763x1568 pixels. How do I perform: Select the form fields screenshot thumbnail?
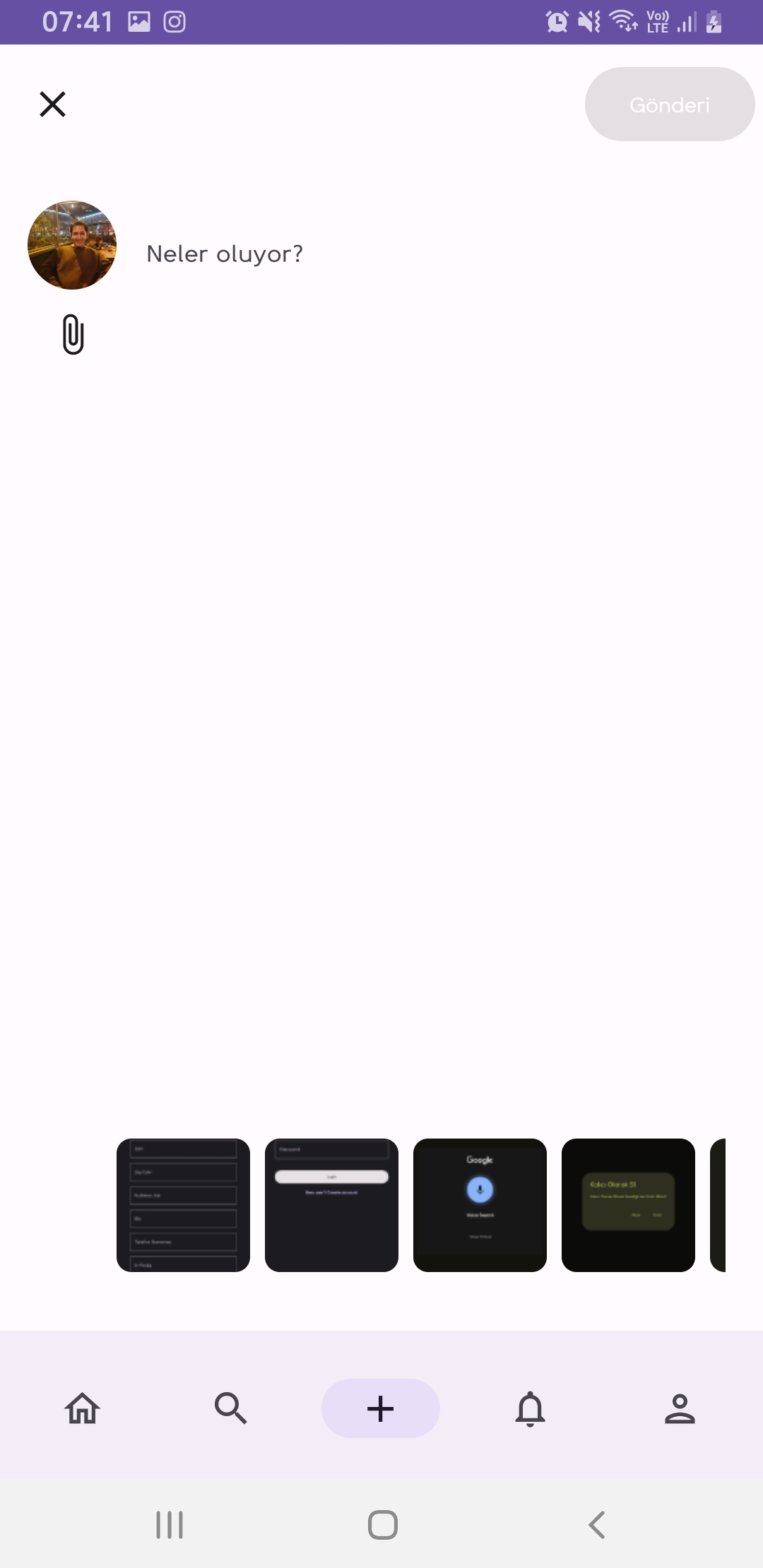[183, 1205]
